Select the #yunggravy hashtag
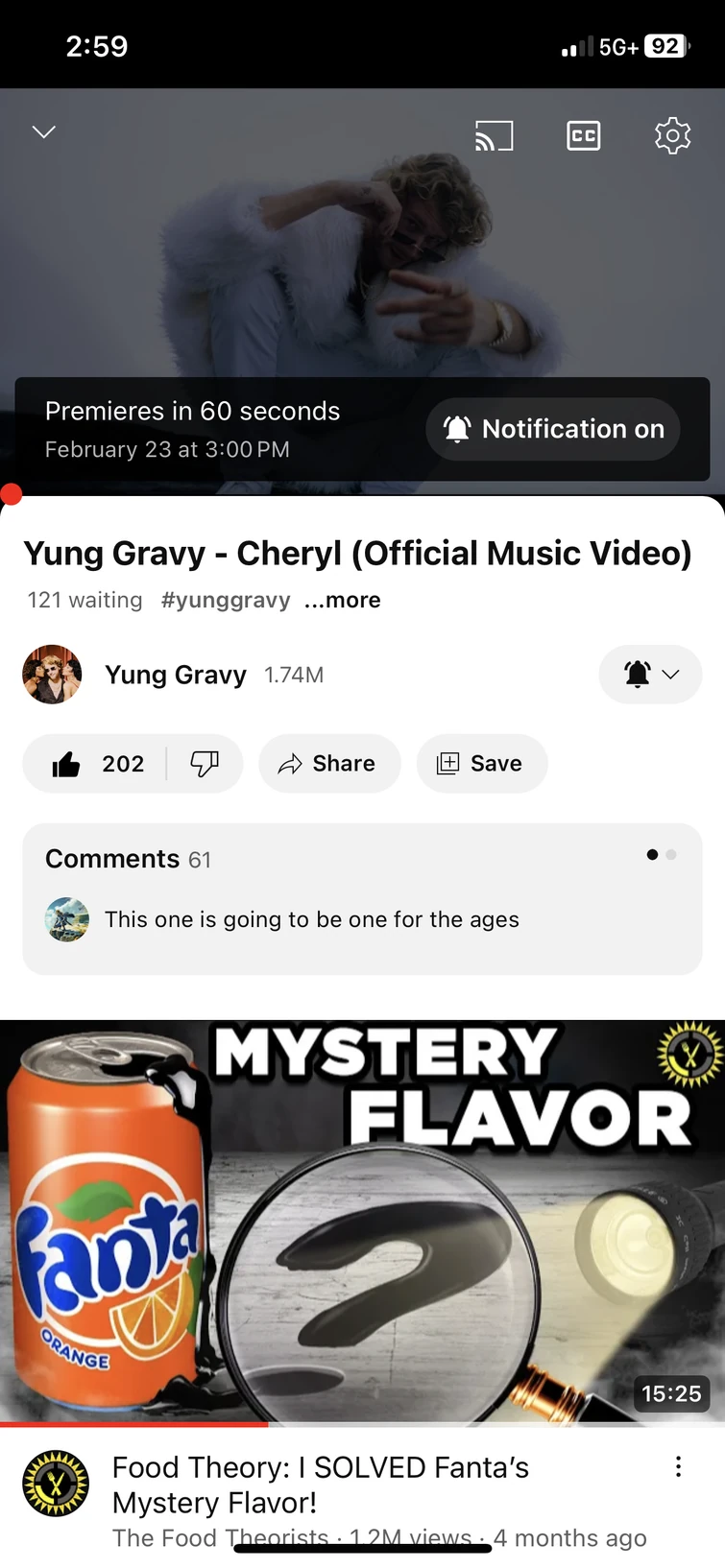This screenshot has width=725, height=1568. [226, 600]
